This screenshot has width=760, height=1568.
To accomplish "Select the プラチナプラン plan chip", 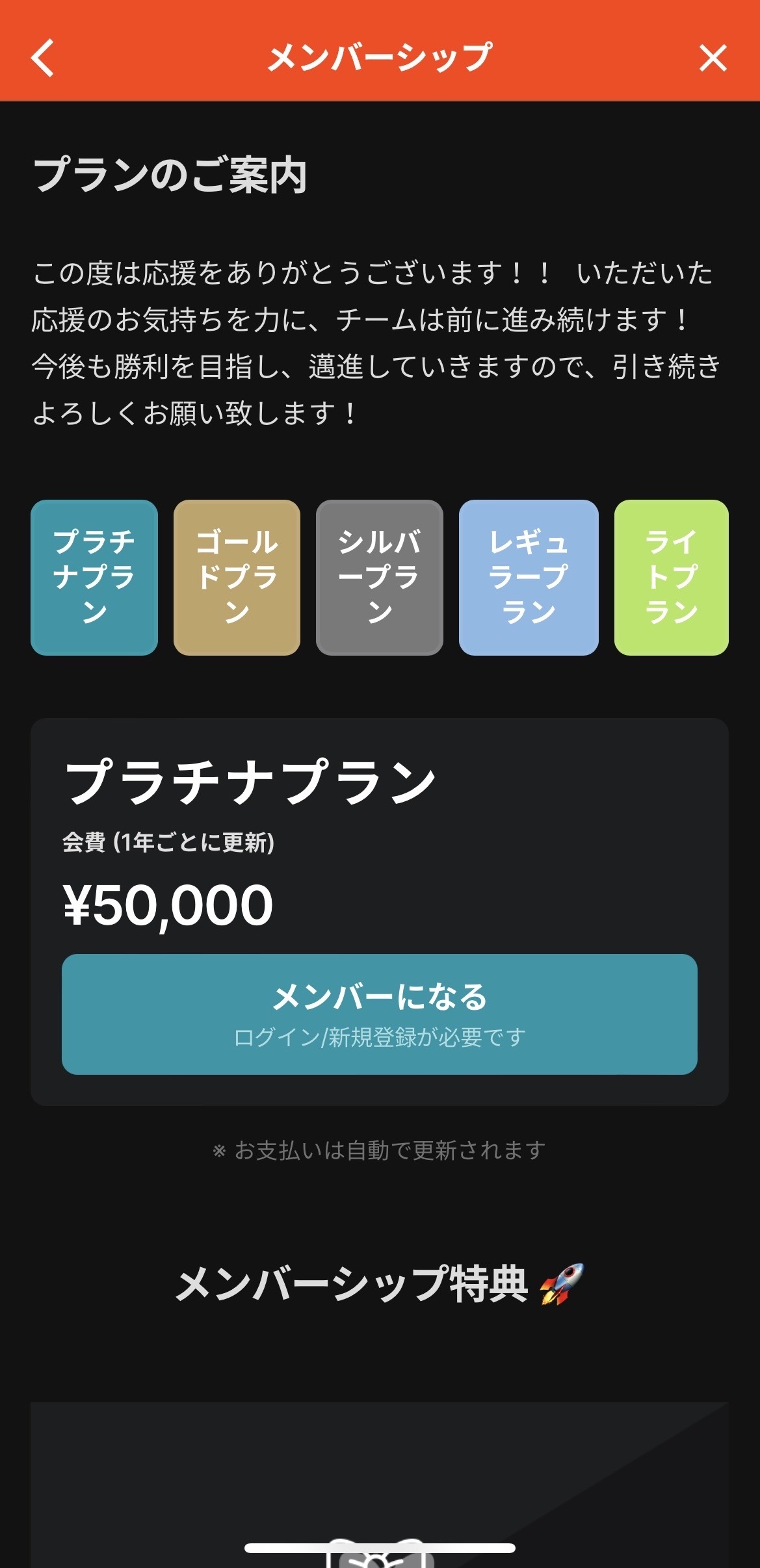I will pyautogui.click(x=94, y=577).
